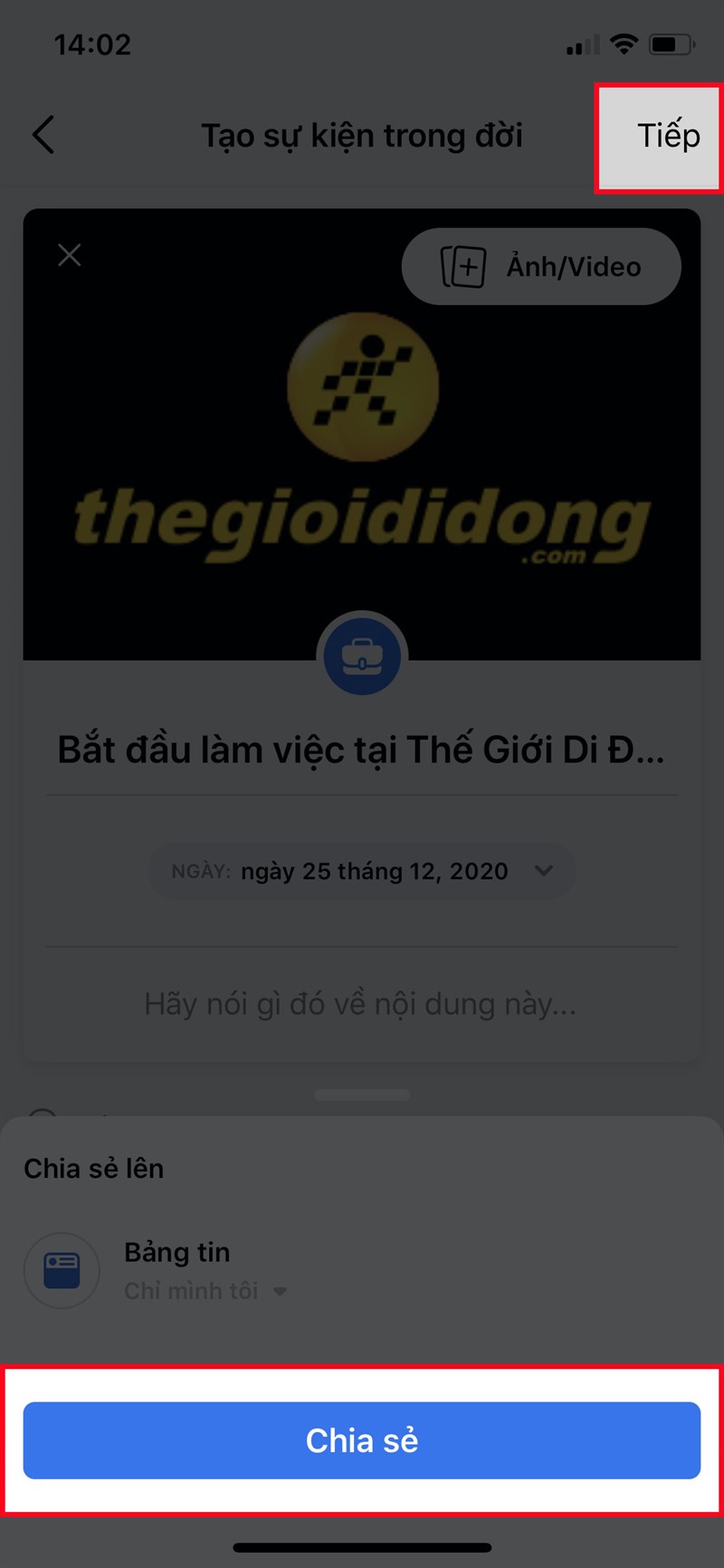Viewport: 724px width, 1568px height.
Task: Tap the blue briefcase work event icon
Action: click(362, 656)
